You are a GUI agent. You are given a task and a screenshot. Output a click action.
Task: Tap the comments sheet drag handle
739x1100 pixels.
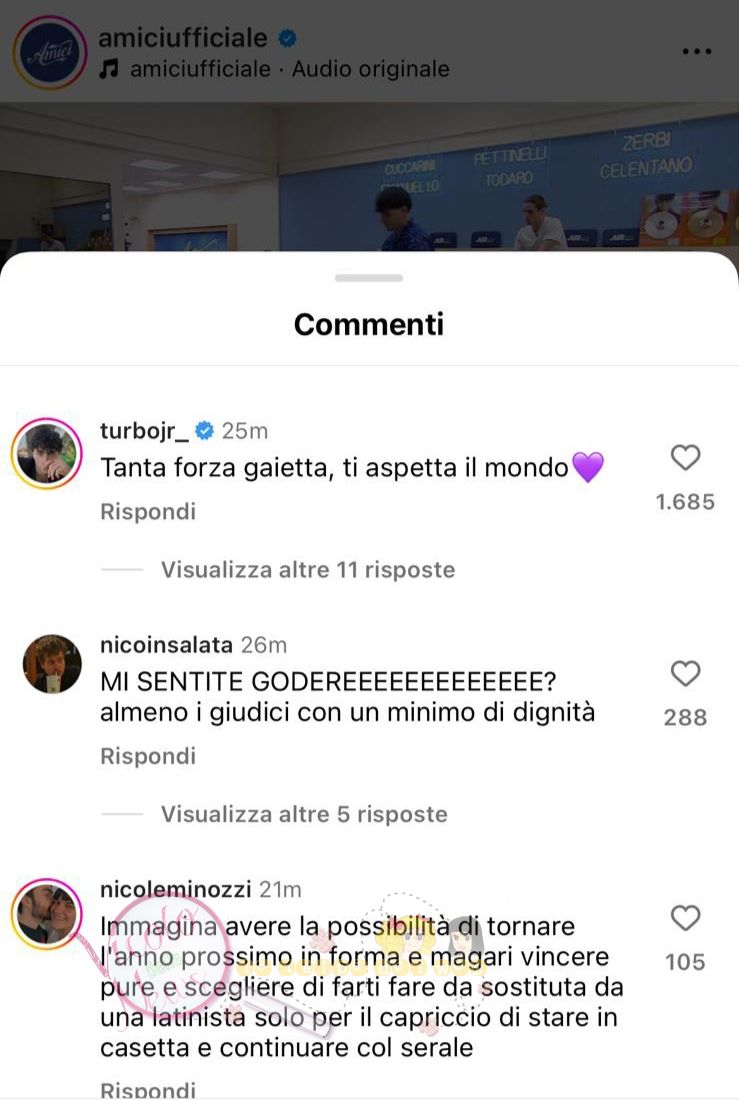[x=369, y=278]
